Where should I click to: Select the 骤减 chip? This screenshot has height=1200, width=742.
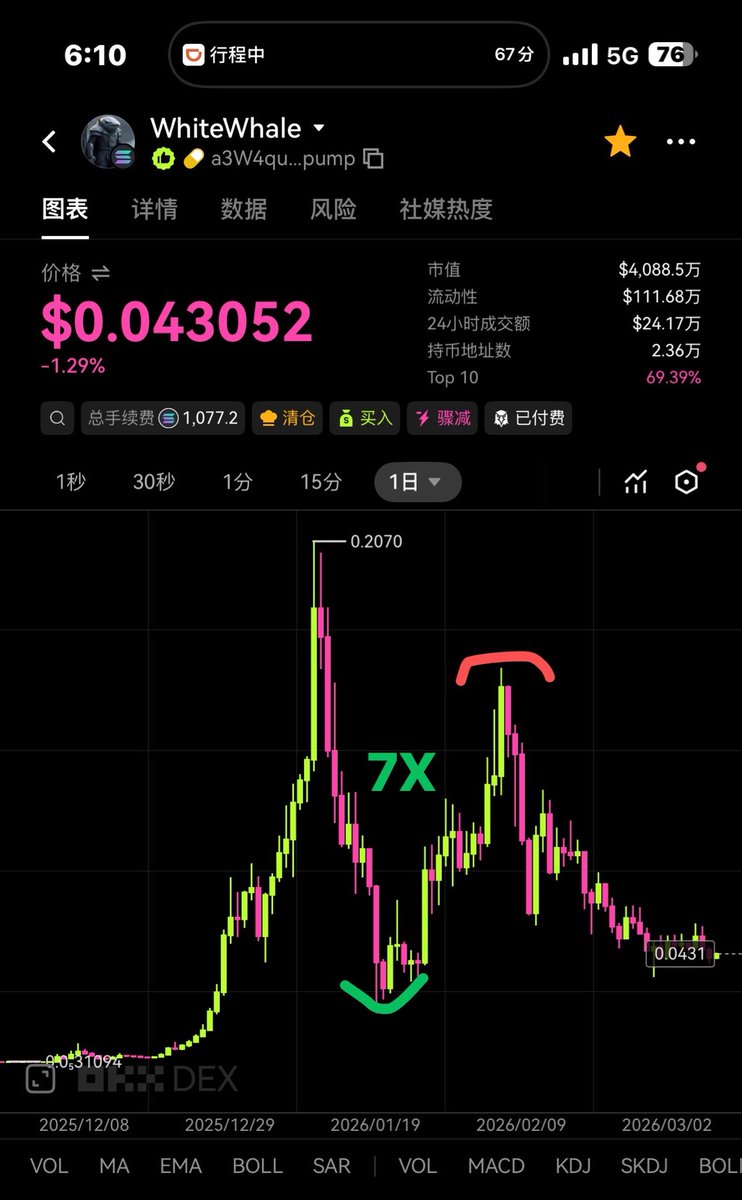coord(443,418)
